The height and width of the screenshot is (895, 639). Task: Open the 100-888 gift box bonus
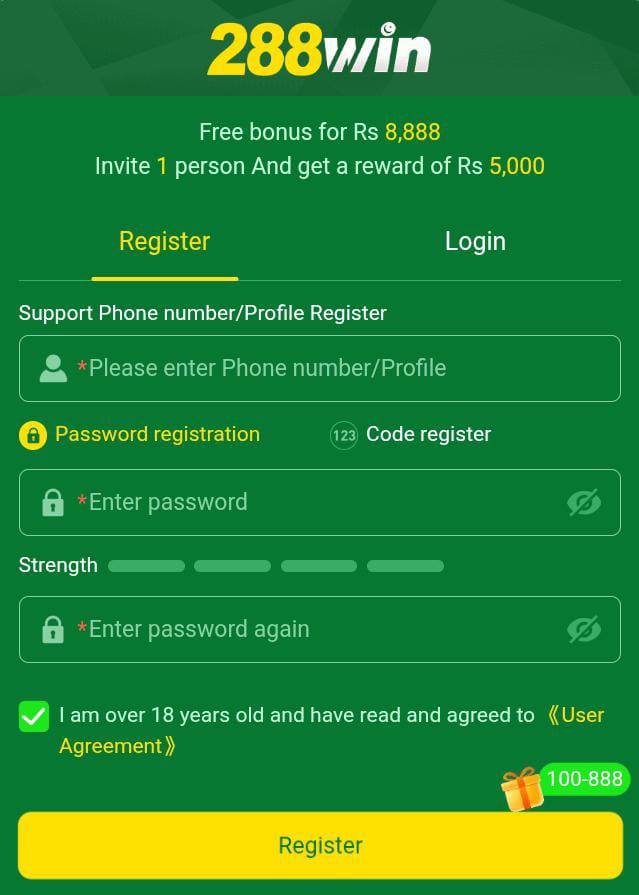[524, 789]
